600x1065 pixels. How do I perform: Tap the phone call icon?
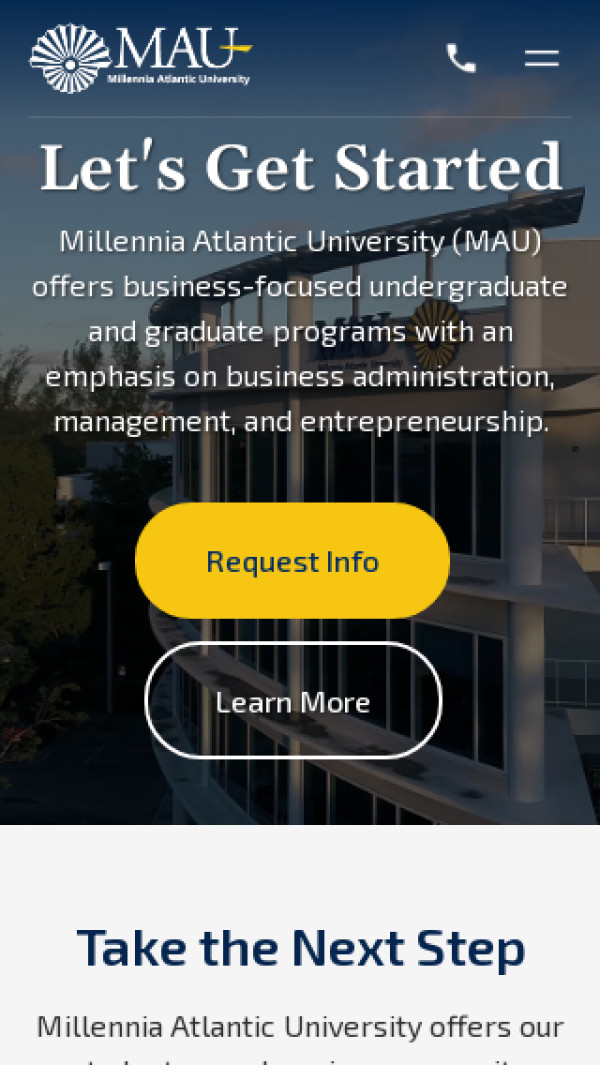click(461, 59)
